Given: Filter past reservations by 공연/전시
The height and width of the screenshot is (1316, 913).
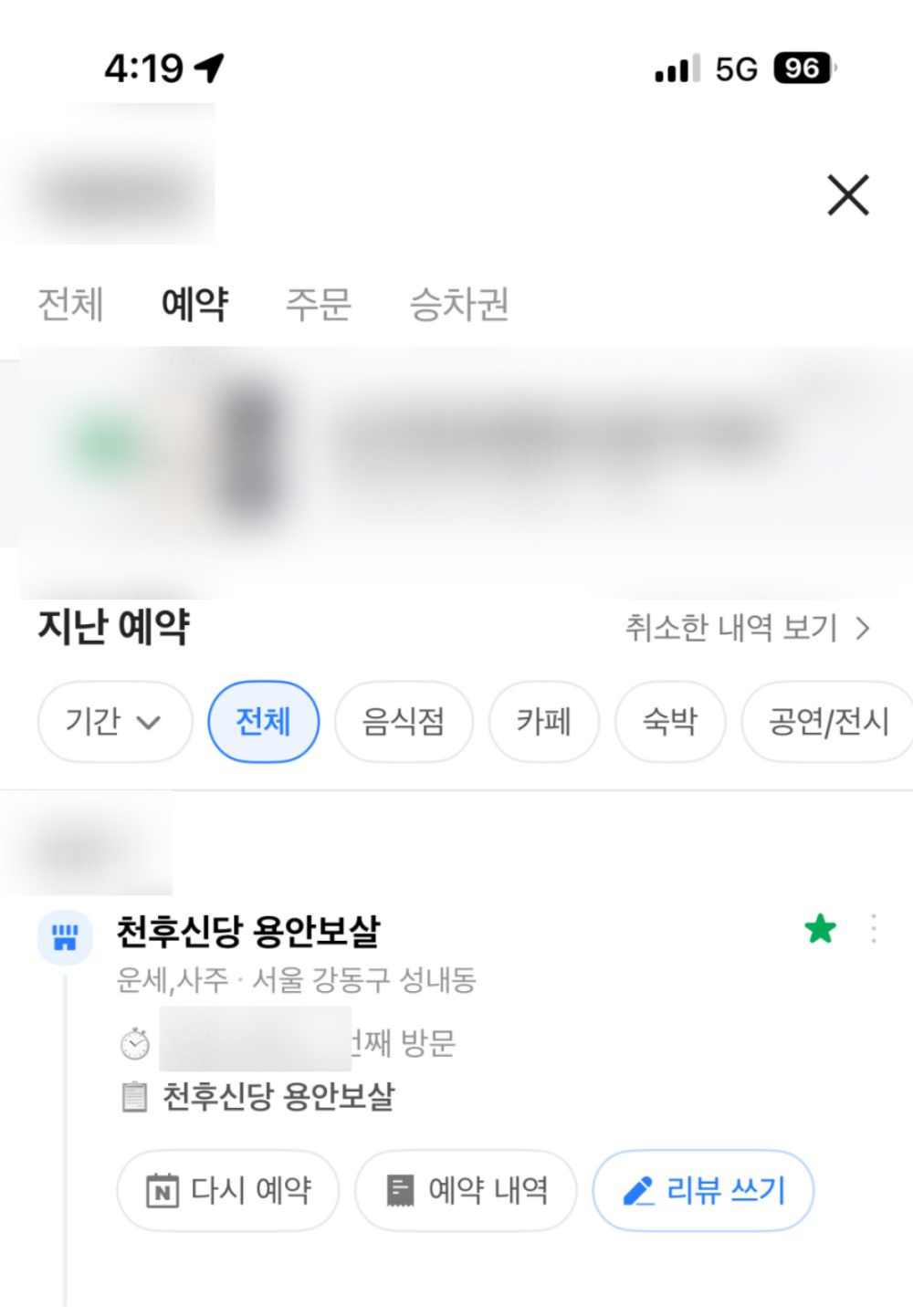Looking at the screenshot, I should point(827,722).
